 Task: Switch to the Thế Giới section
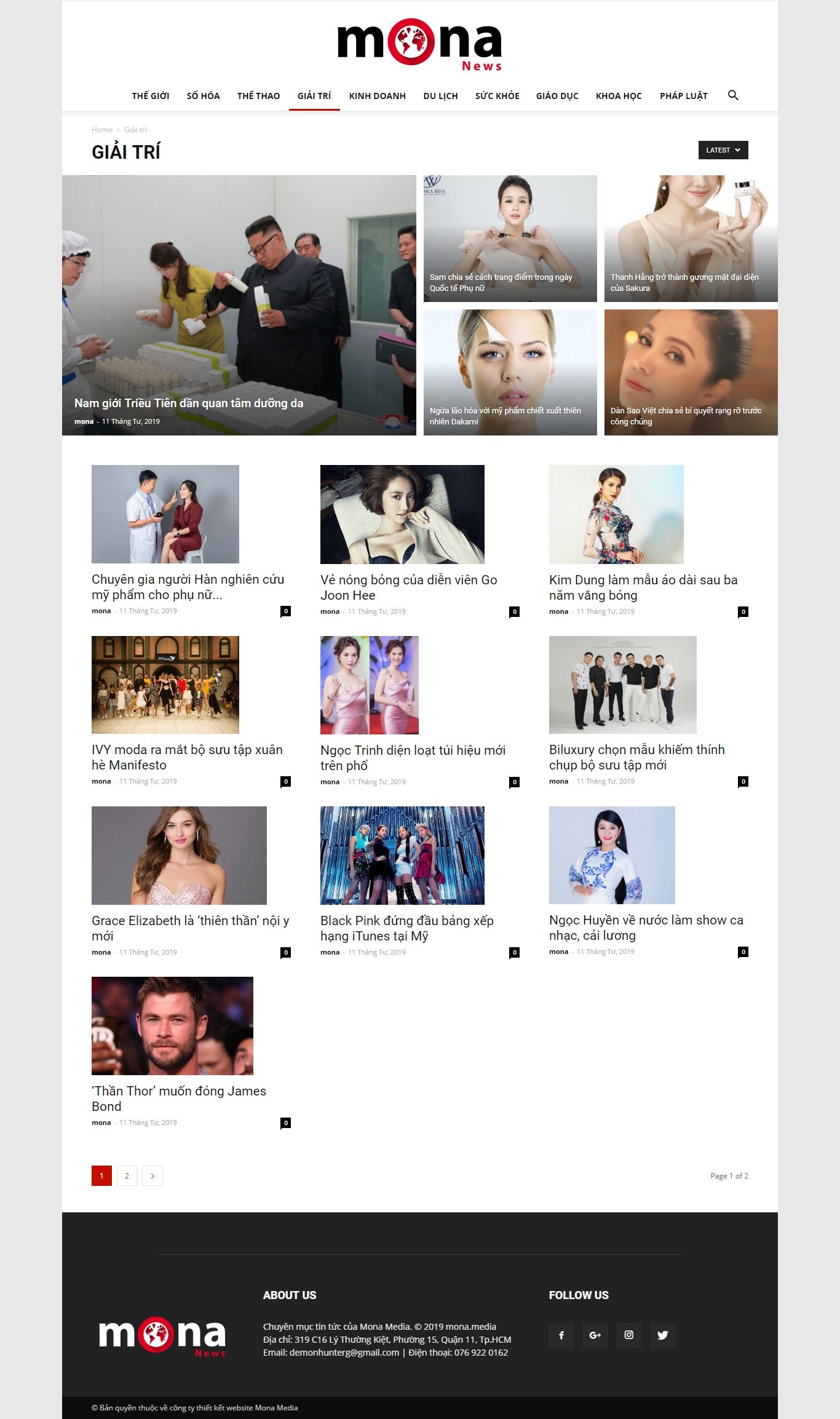coord(150,96)
